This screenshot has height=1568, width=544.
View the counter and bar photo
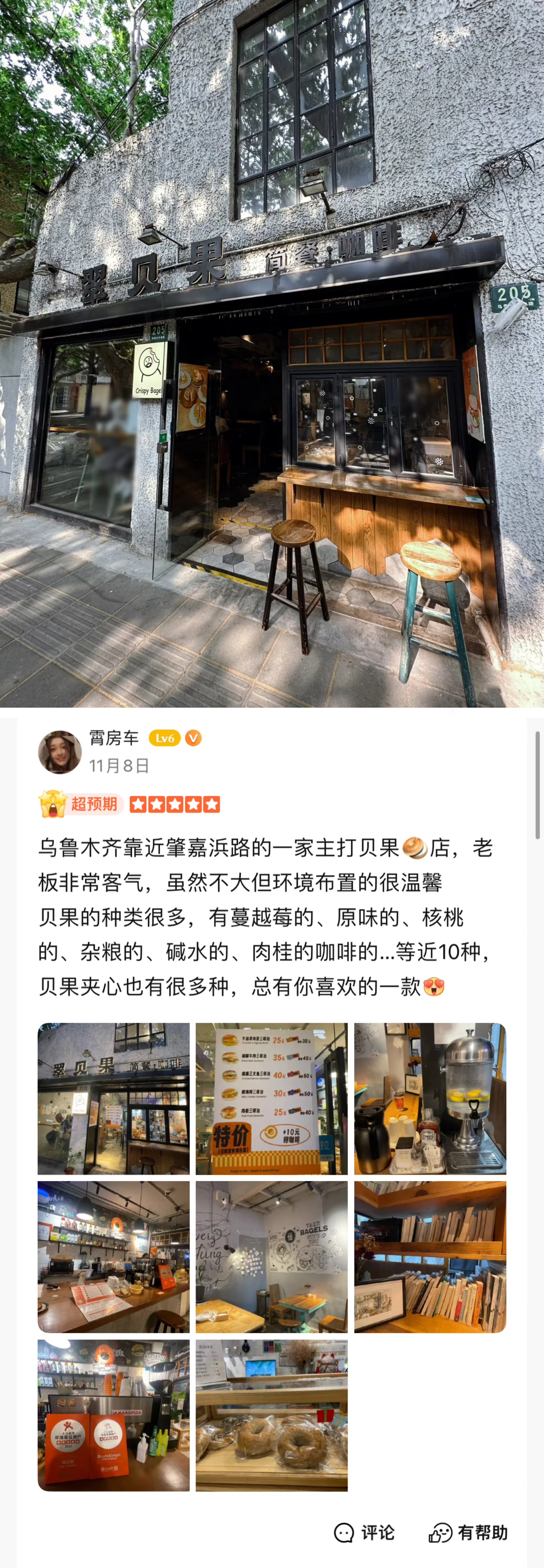[114, 1256]
